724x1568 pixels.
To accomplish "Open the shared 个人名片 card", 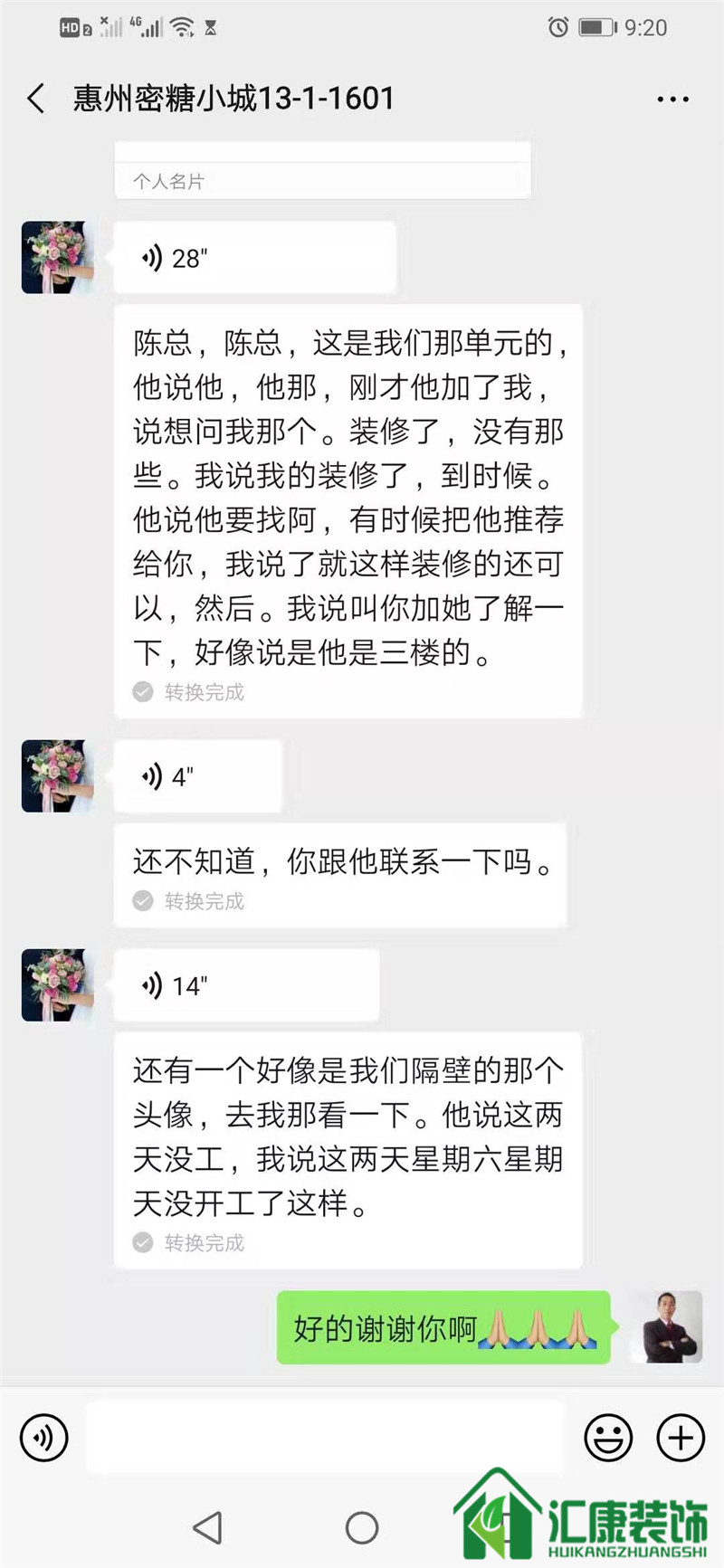I will point(321,174).
